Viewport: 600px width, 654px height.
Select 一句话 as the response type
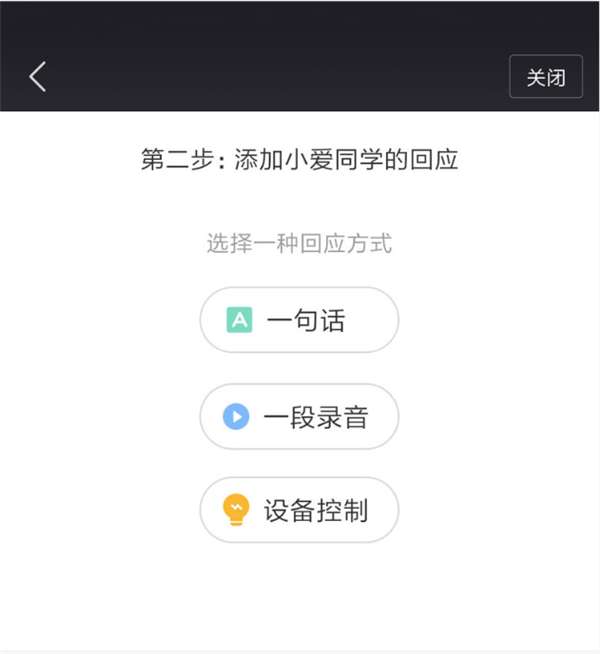click(x=299, y=320)
